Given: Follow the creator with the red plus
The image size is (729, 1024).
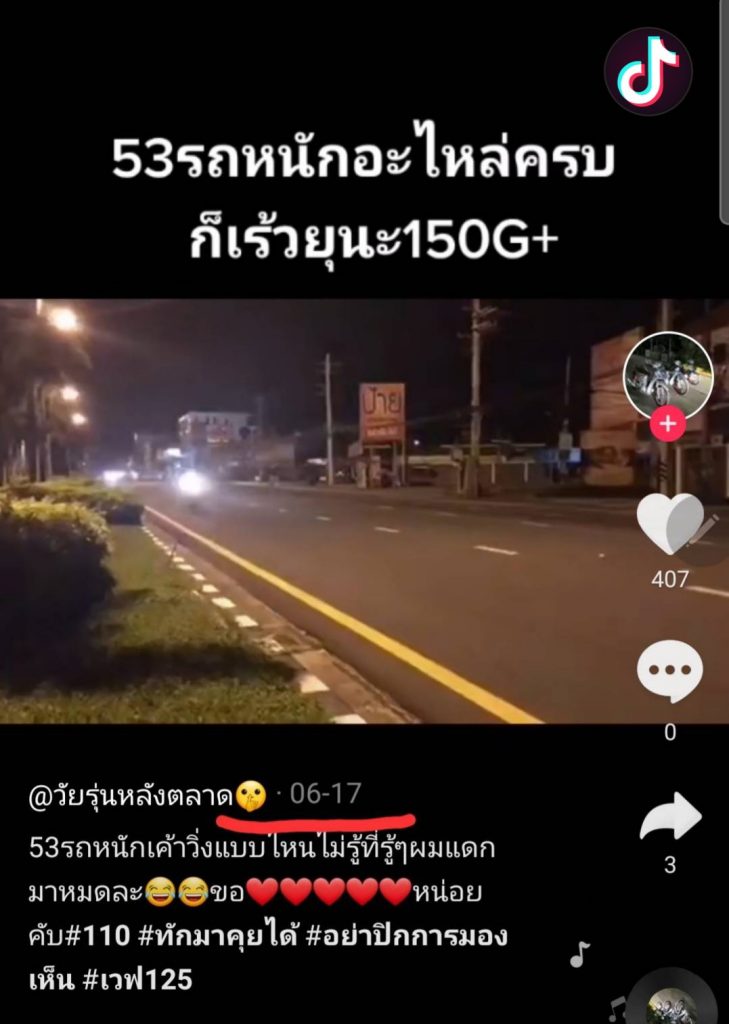Looking at the screenshot, I should coord(667,424).
